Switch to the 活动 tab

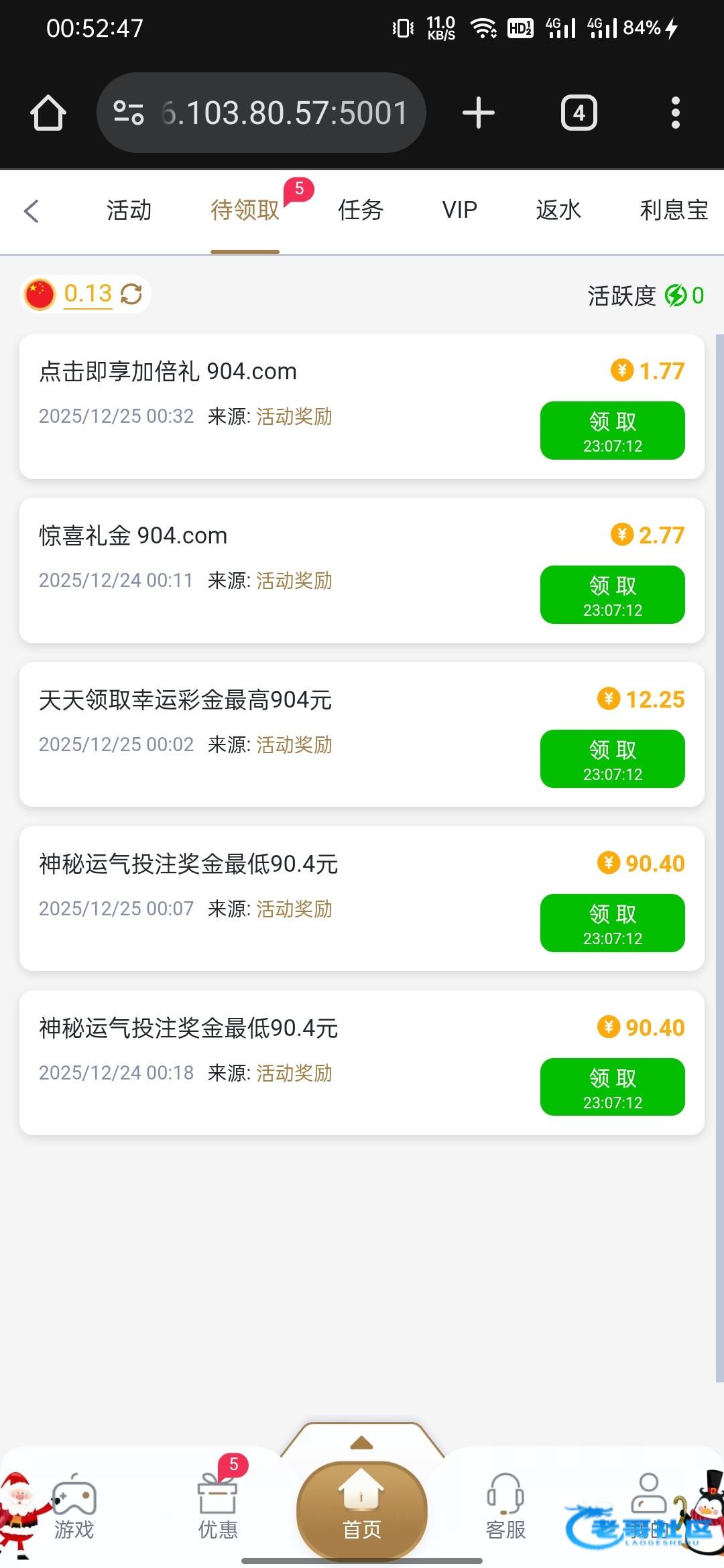(x=129, y=210)
